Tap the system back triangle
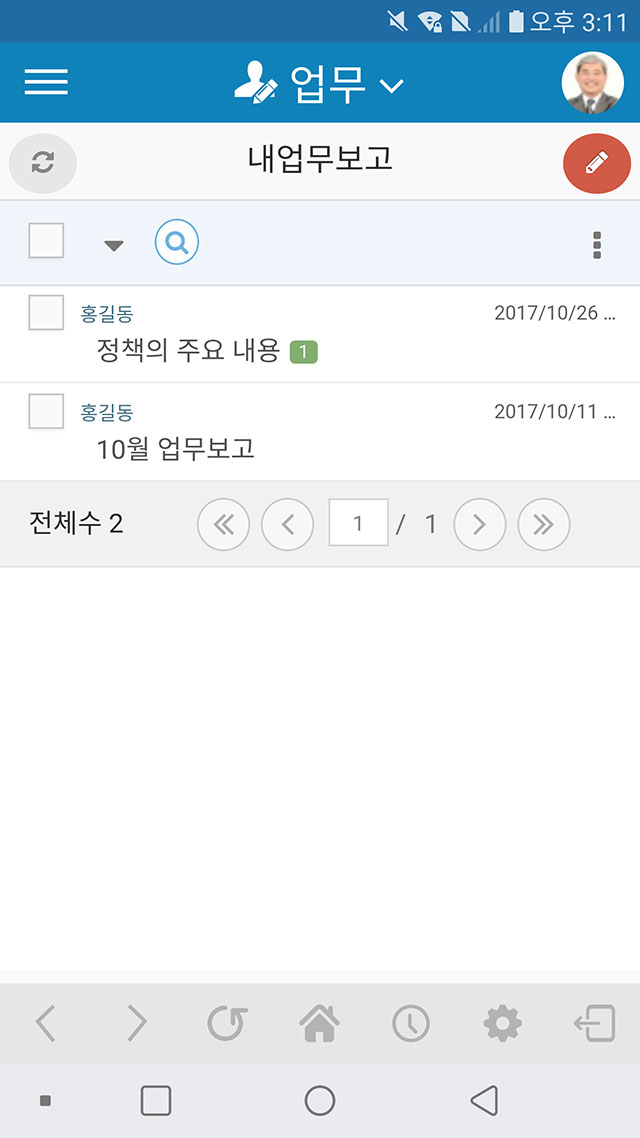Image resolution: width=640 pixels, height=1138 pixels. coord(484,1100)
